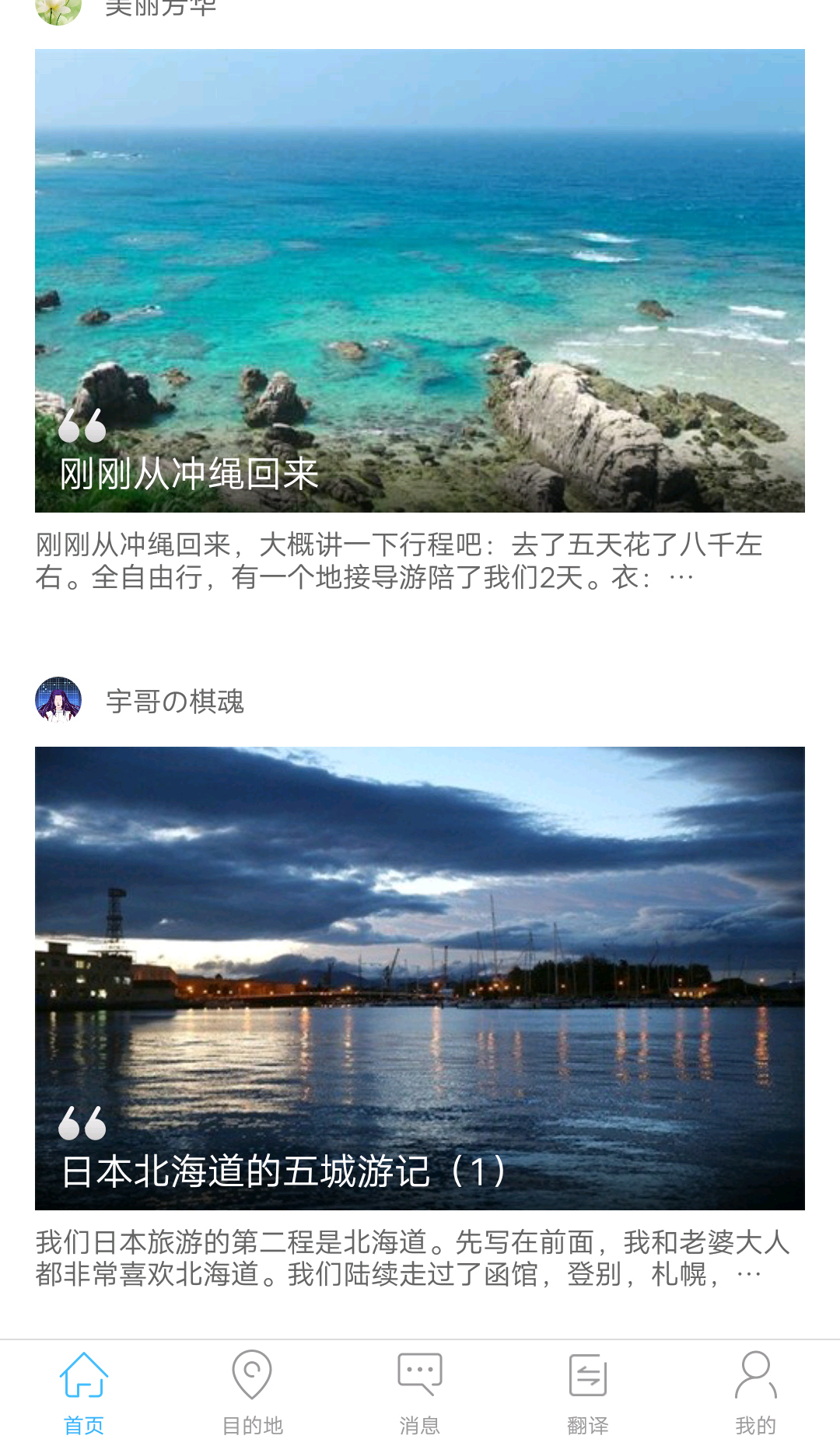Open the 刚刚从冲绳回来 travel post
The width and height of the screenshot is (840, 1439).
(420, 281)
